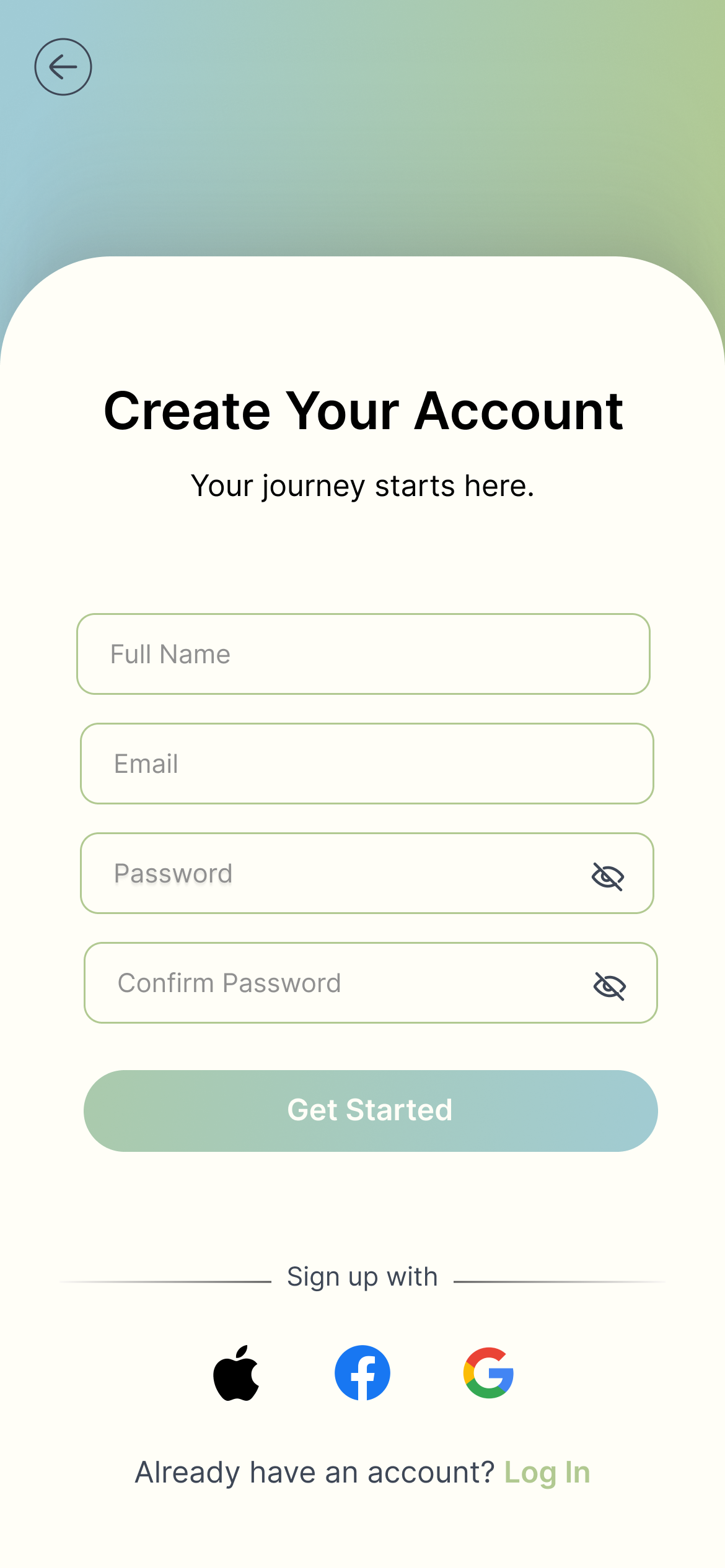Sign up through the Google icon
Screen dimensions: 725x1568
487,1373
